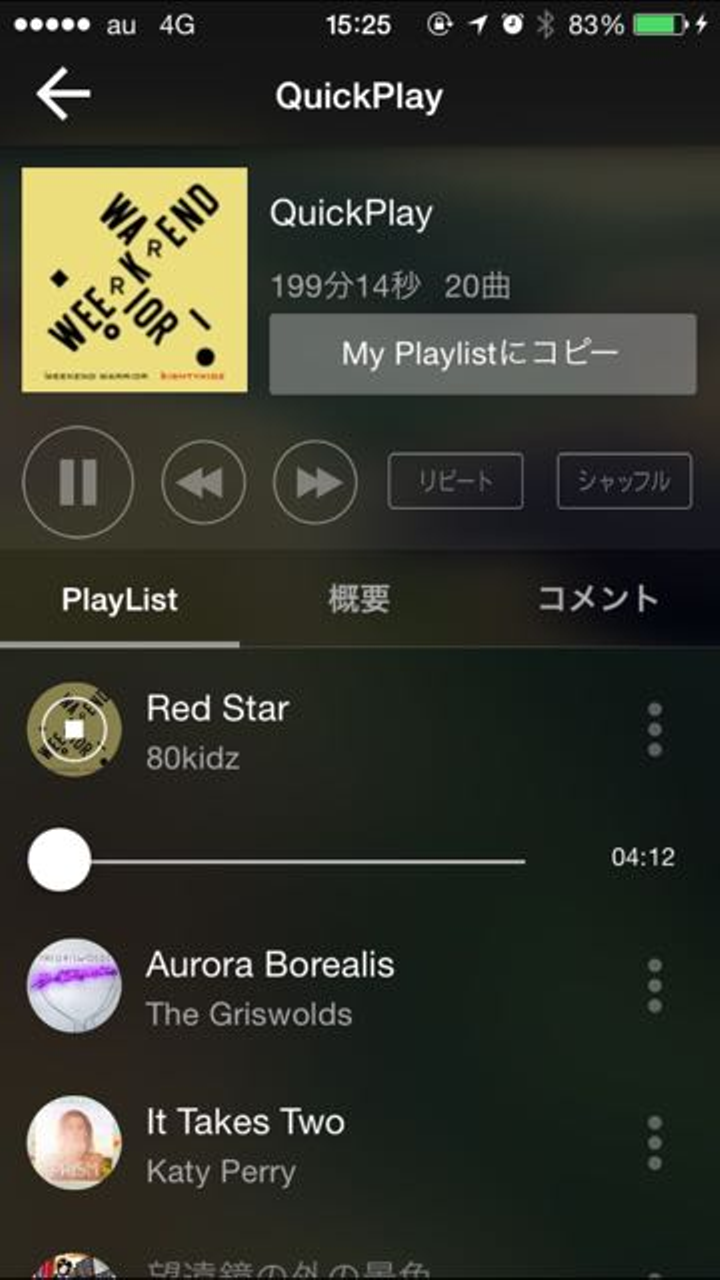
Task: Stop Red Star via its cover icon
Action: [x=74, y=730]
